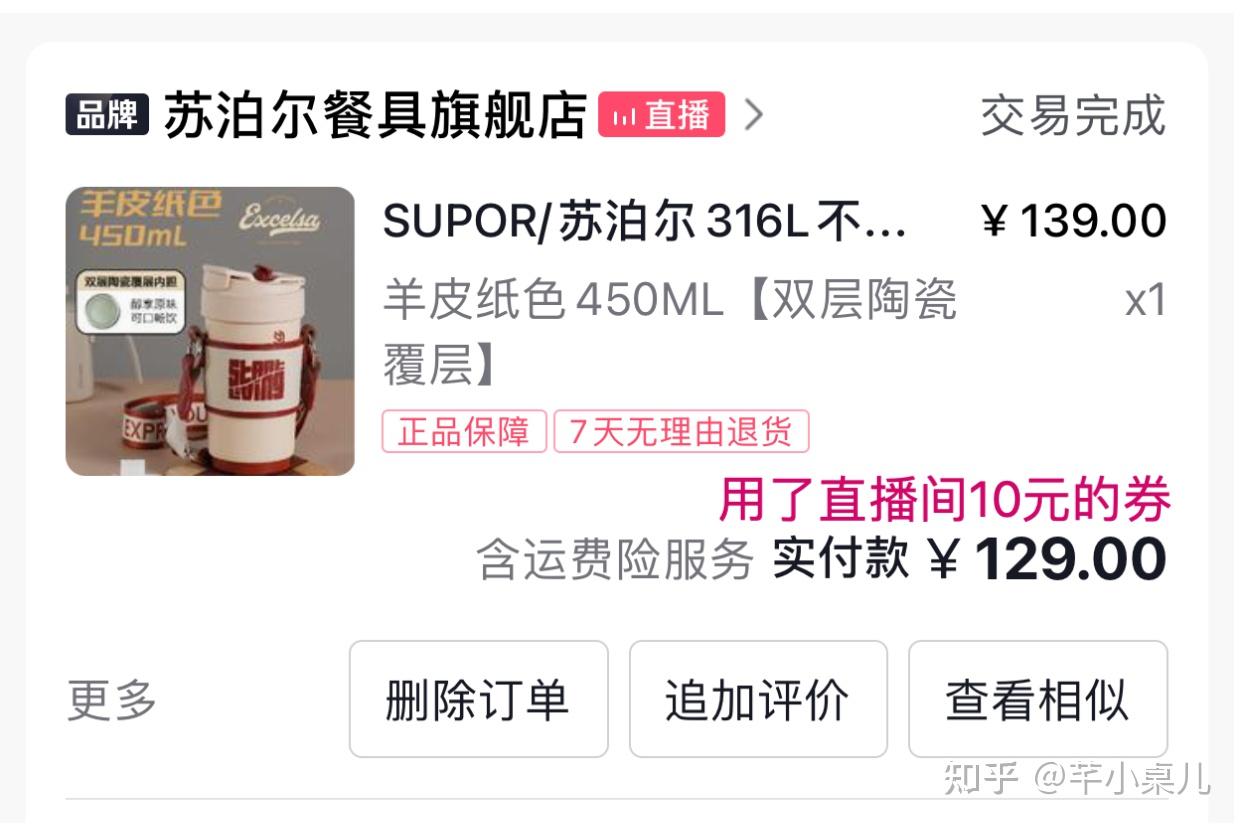Image resolution: width=1242 pixels, height=828 pixels.
Task: Open the 更多 options
Action: click(x=112, y=700)
